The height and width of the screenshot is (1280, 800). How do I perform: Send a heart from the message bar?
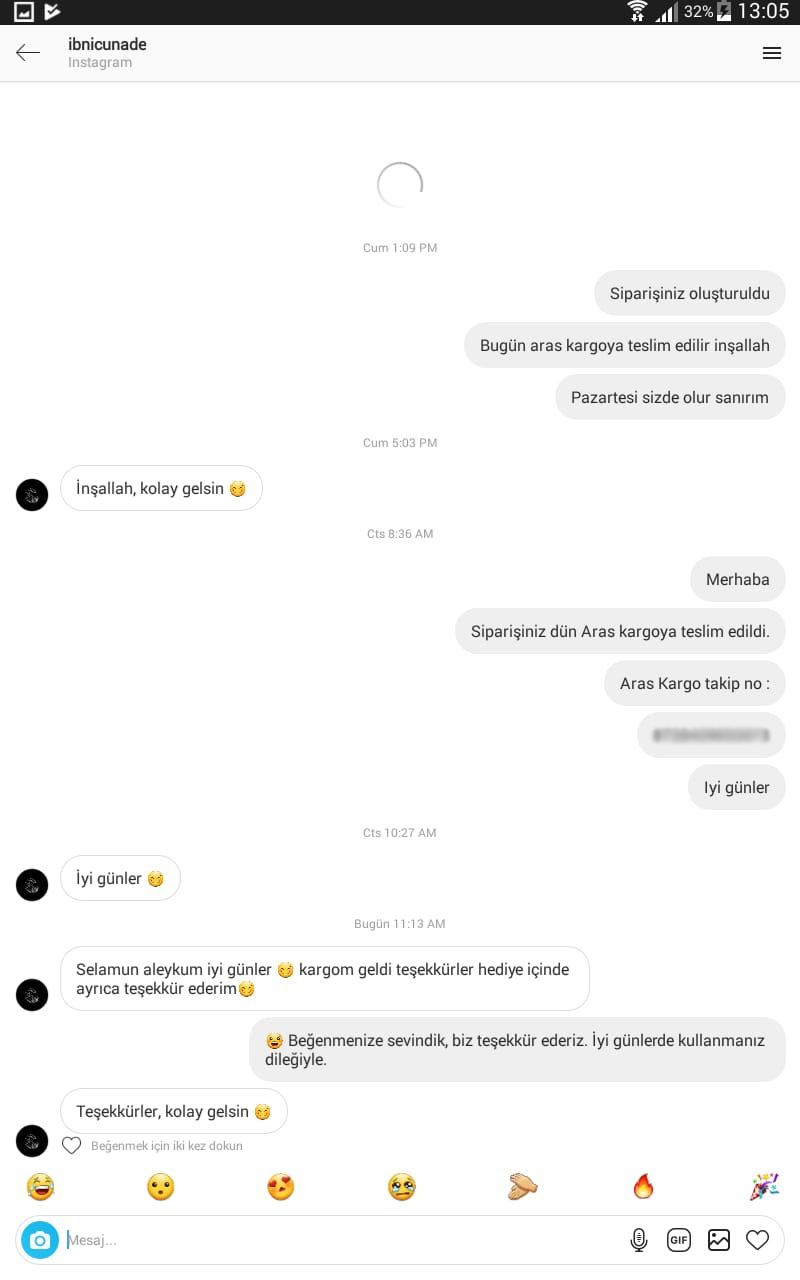758,1240
